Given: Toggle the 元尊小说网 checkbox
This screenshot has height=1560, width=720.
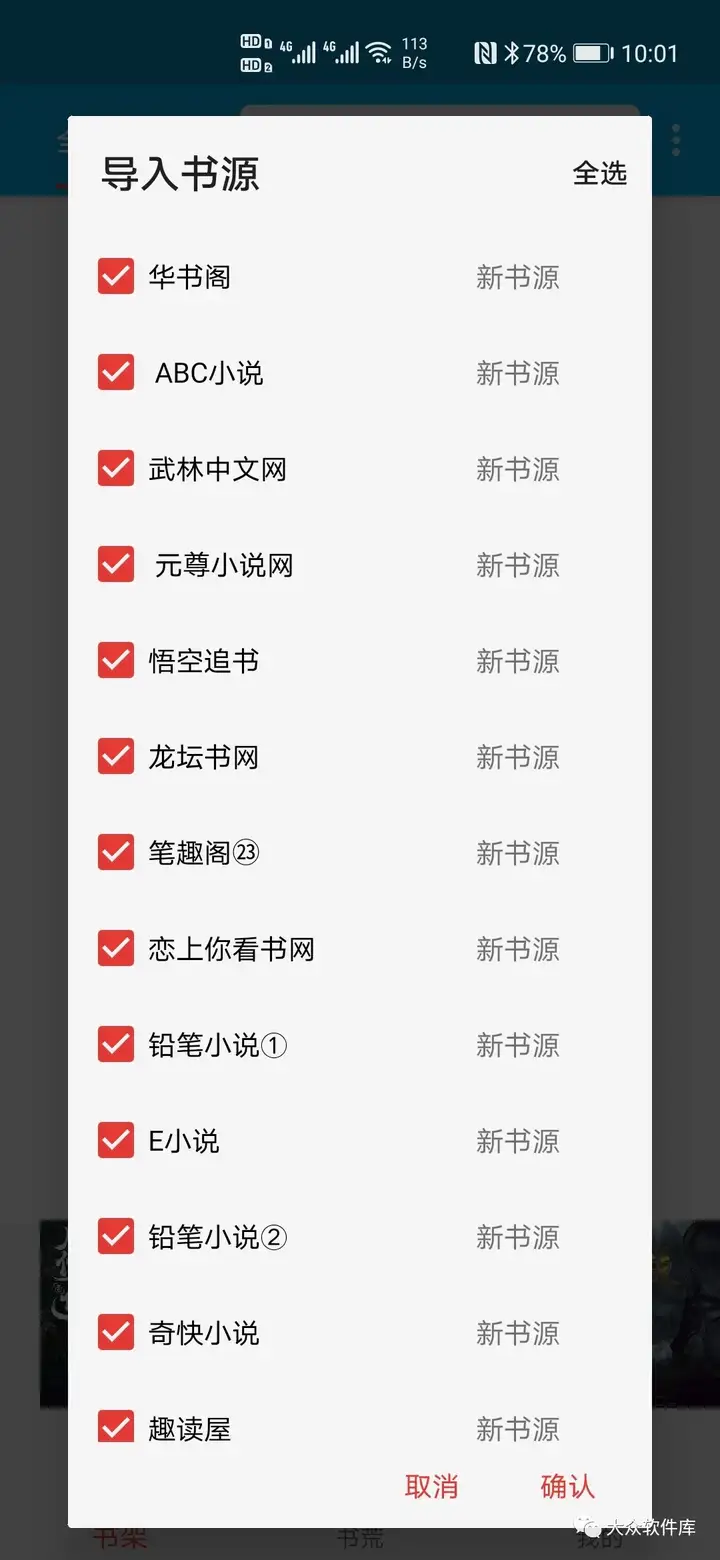Looking at the screenshot, I should [116, 565].
